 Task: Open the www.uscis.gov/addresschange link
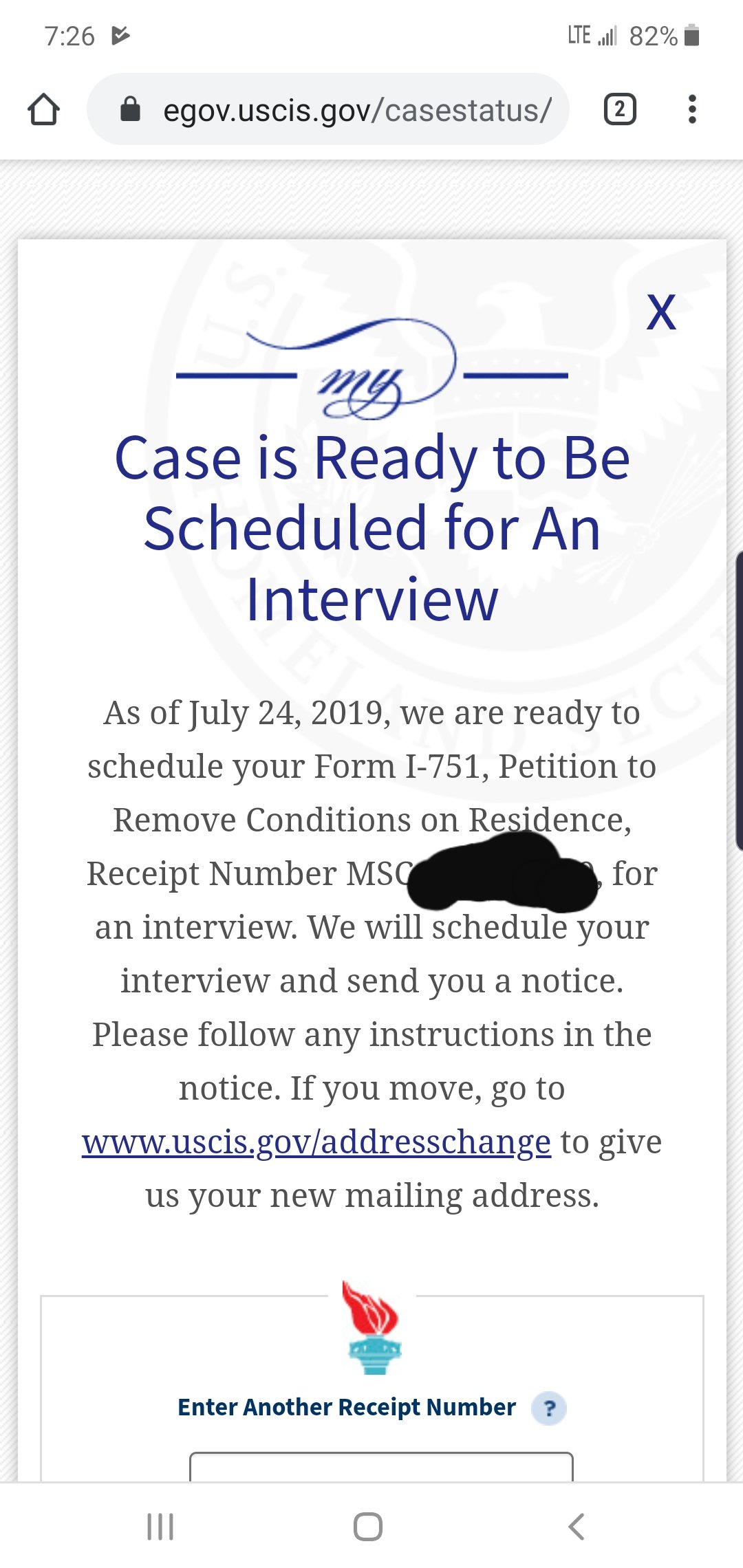tap(316, 1142)
